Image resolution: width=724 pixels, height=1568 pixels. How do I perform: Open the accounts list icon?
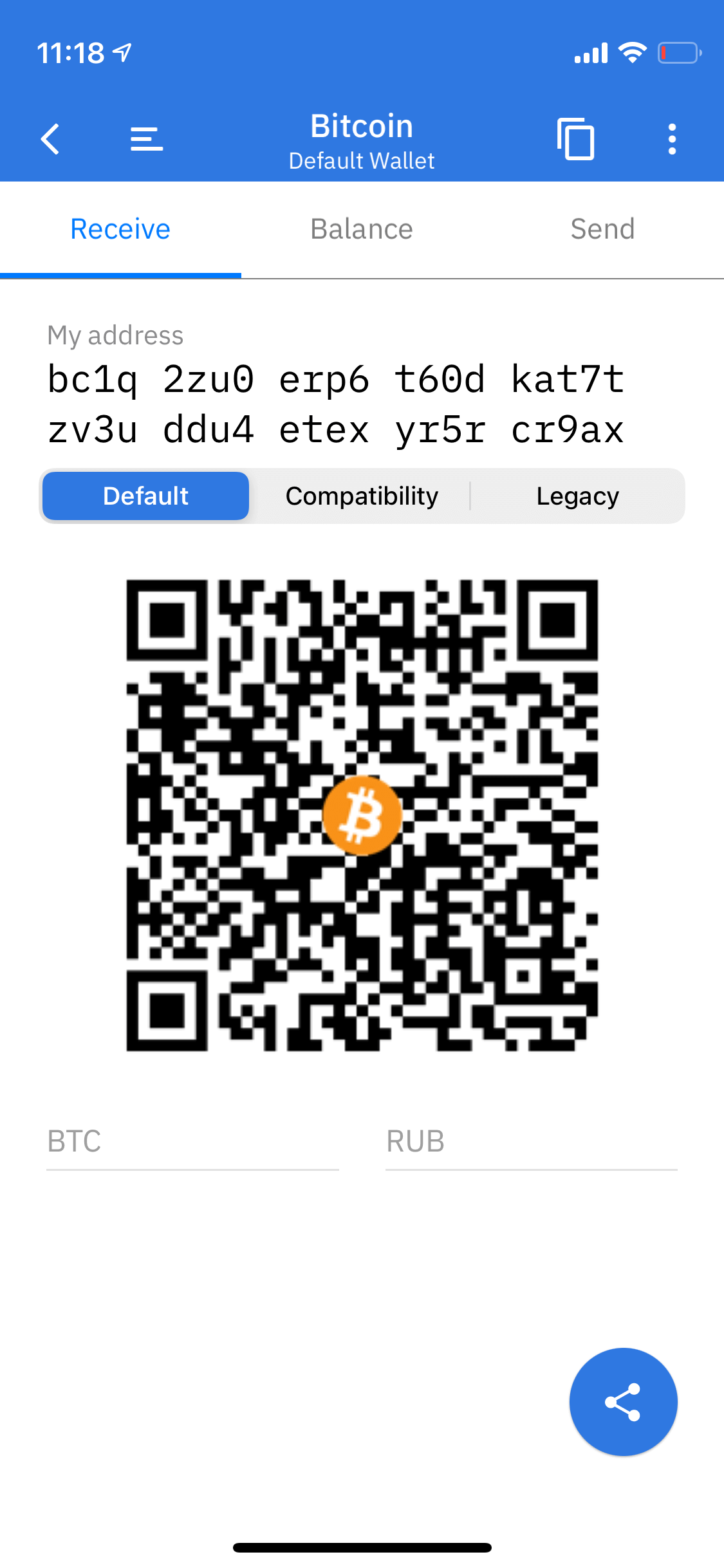point(145,138)
